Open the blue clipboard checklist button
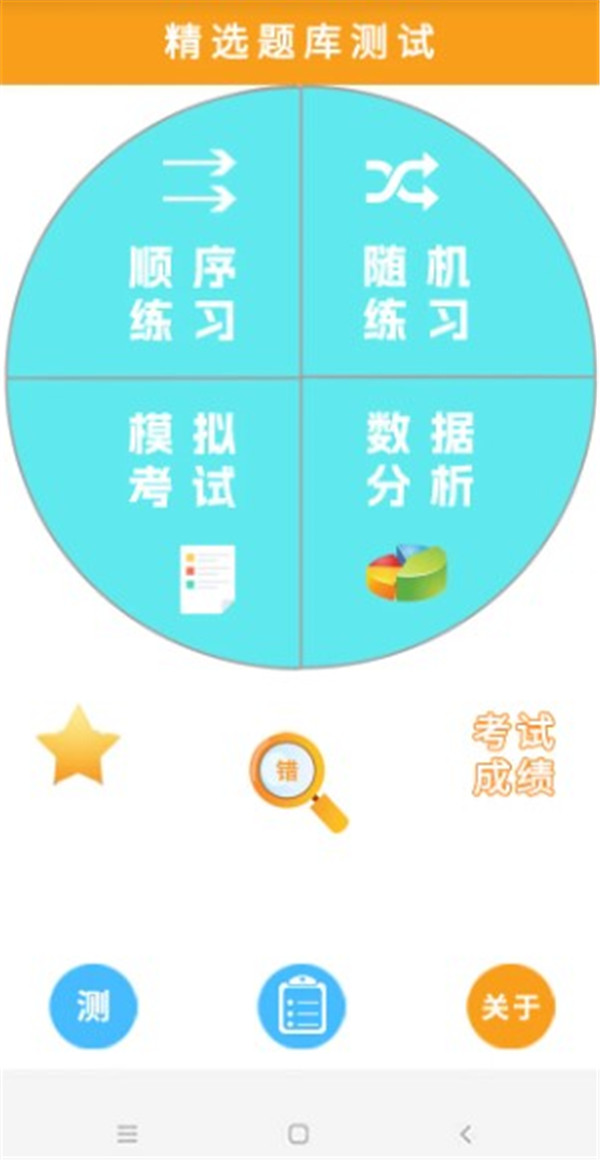 pyautogui.click(x=301, y=1006)
